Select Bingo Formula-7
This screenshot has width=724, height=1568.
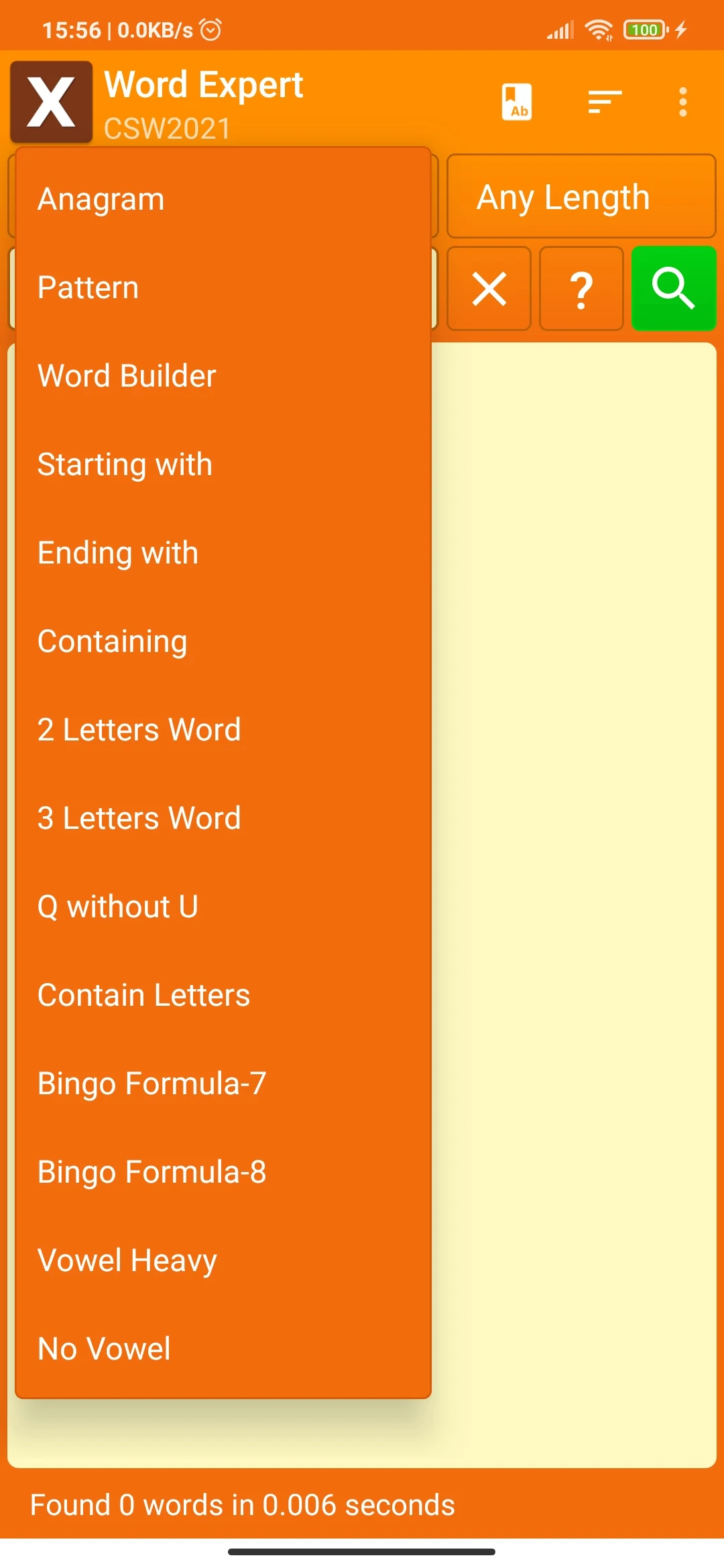223,1084
